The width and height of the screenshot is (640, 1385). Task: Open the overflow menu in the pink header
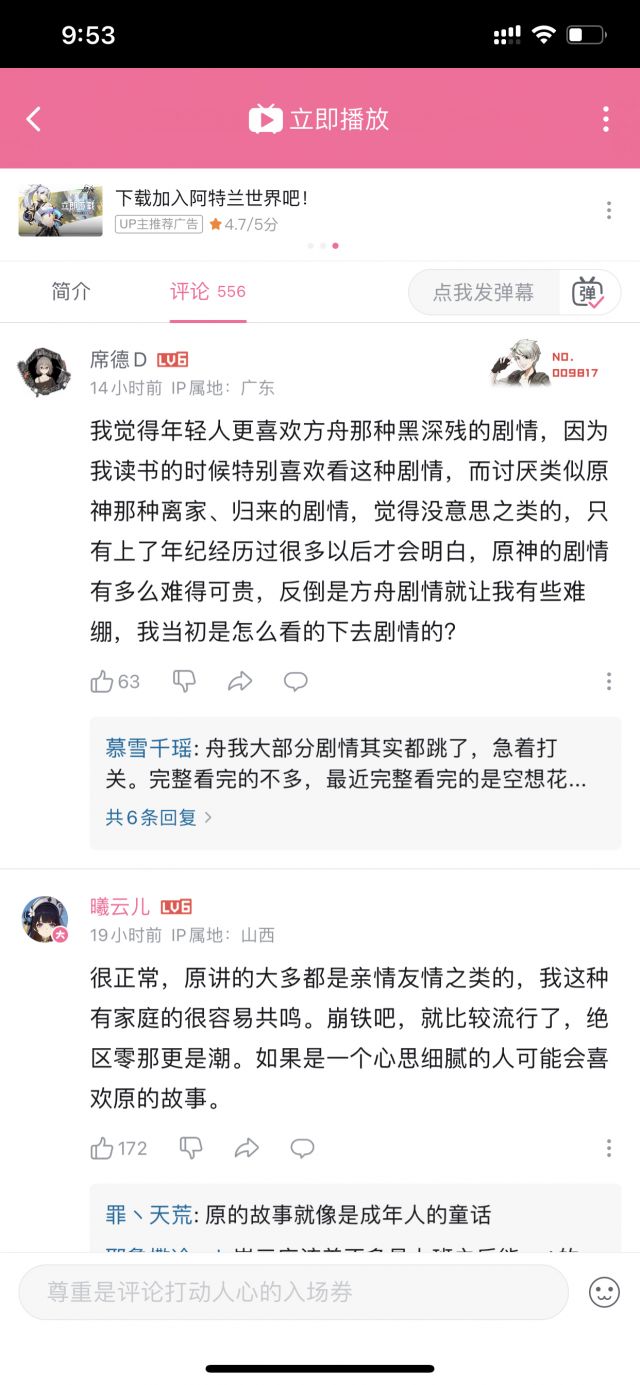(605, 119)
